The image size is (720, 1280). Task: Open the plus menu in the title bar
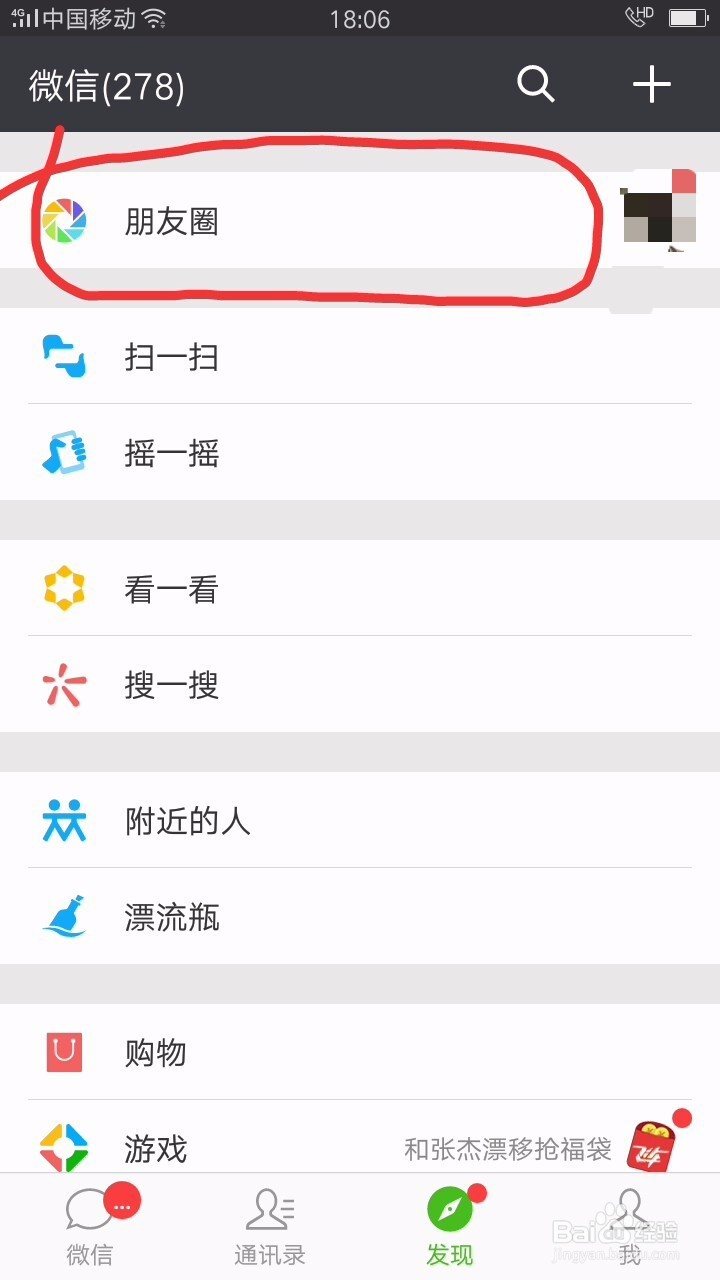coord(651,85)
